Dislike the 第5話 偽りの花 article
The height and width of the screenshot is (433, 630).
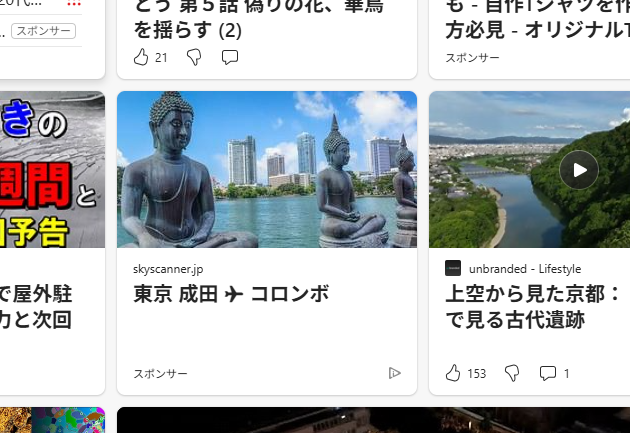tap(194, 57)
